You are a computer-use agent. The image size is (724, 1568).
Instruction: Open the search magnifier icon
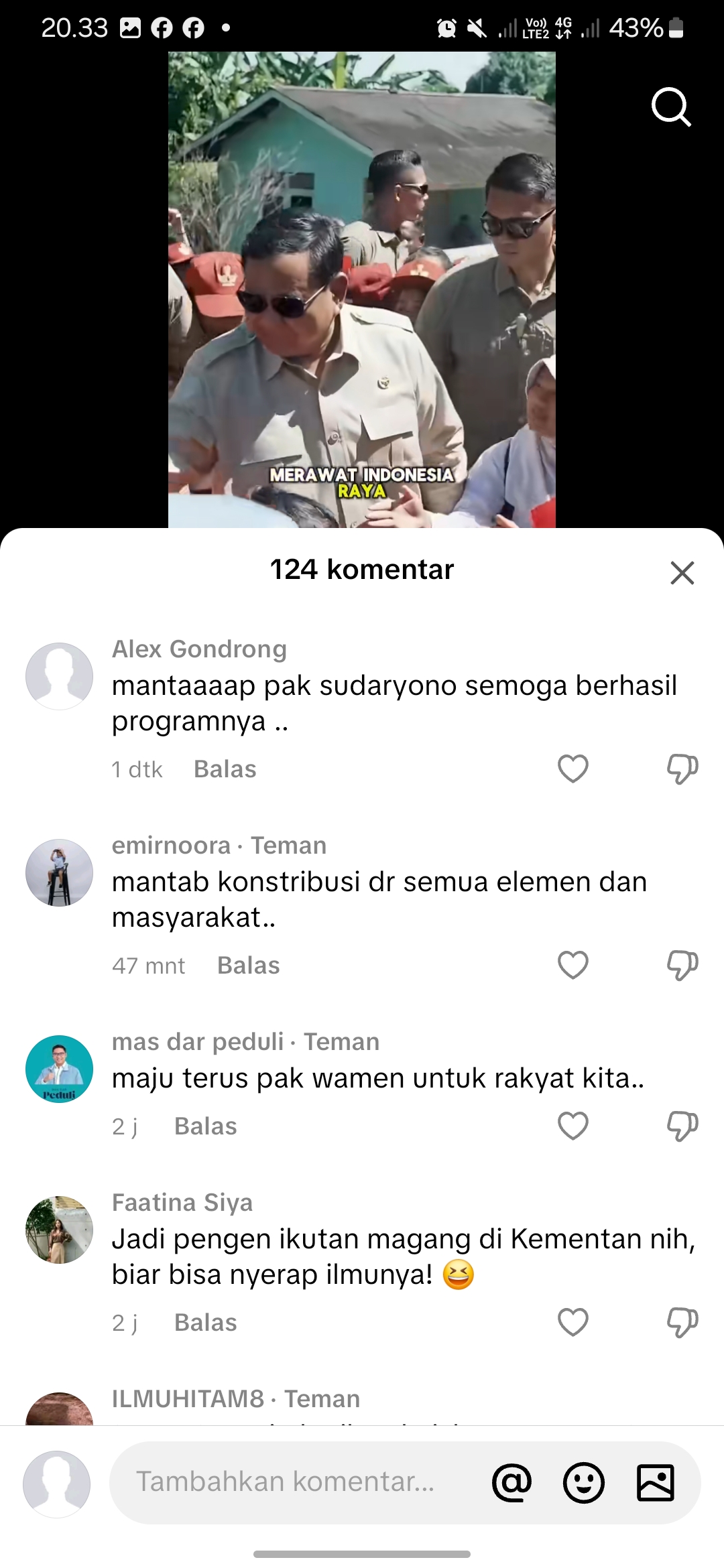click(x=671, y=107)
